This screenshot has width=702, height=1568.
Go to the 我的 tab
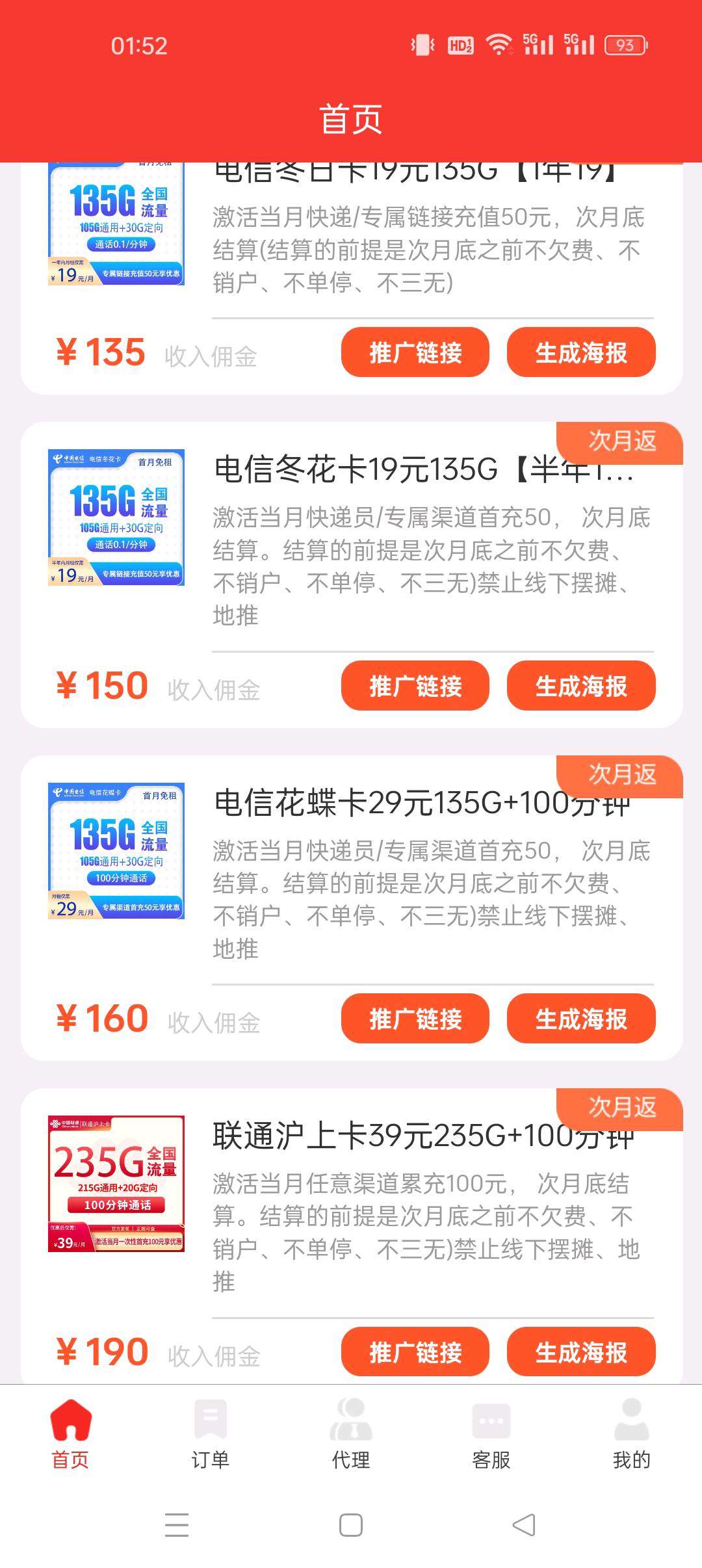click(631, 1435)
